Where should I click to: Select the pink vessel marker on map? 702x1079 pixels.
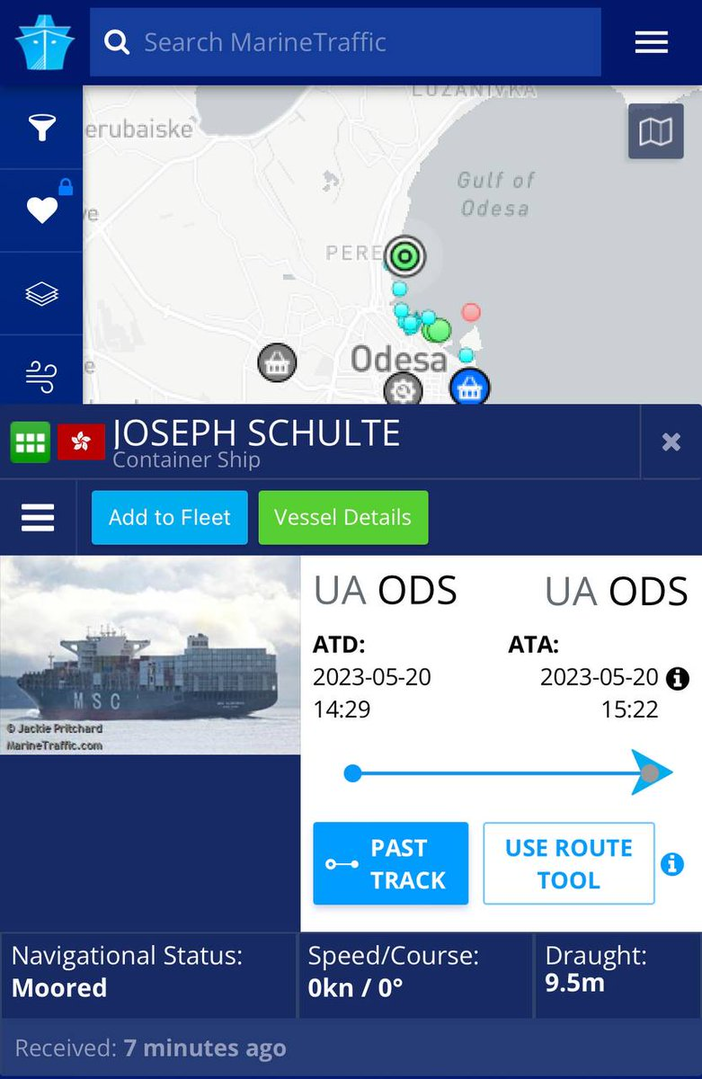470,312
